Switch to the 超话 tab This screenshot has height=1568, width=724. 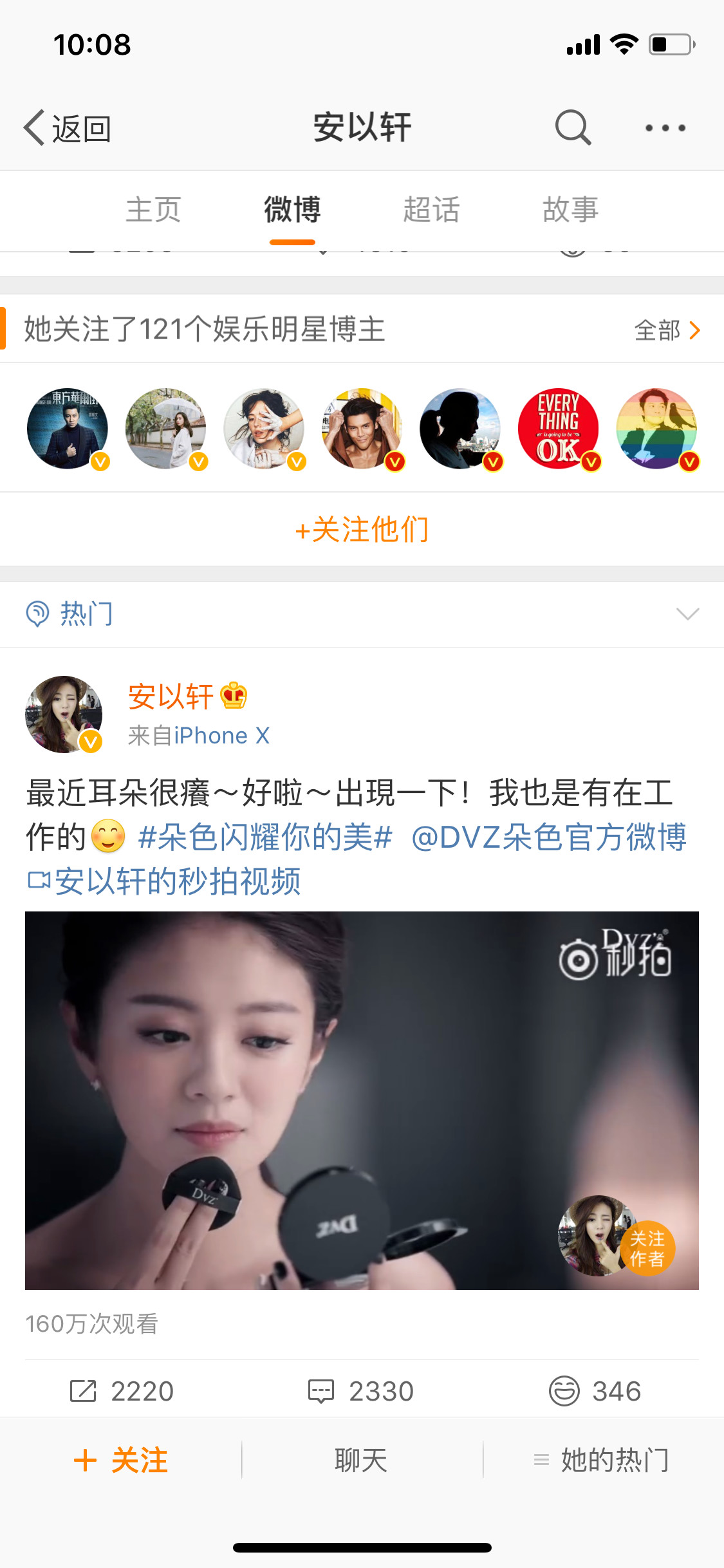pos(431,210)
